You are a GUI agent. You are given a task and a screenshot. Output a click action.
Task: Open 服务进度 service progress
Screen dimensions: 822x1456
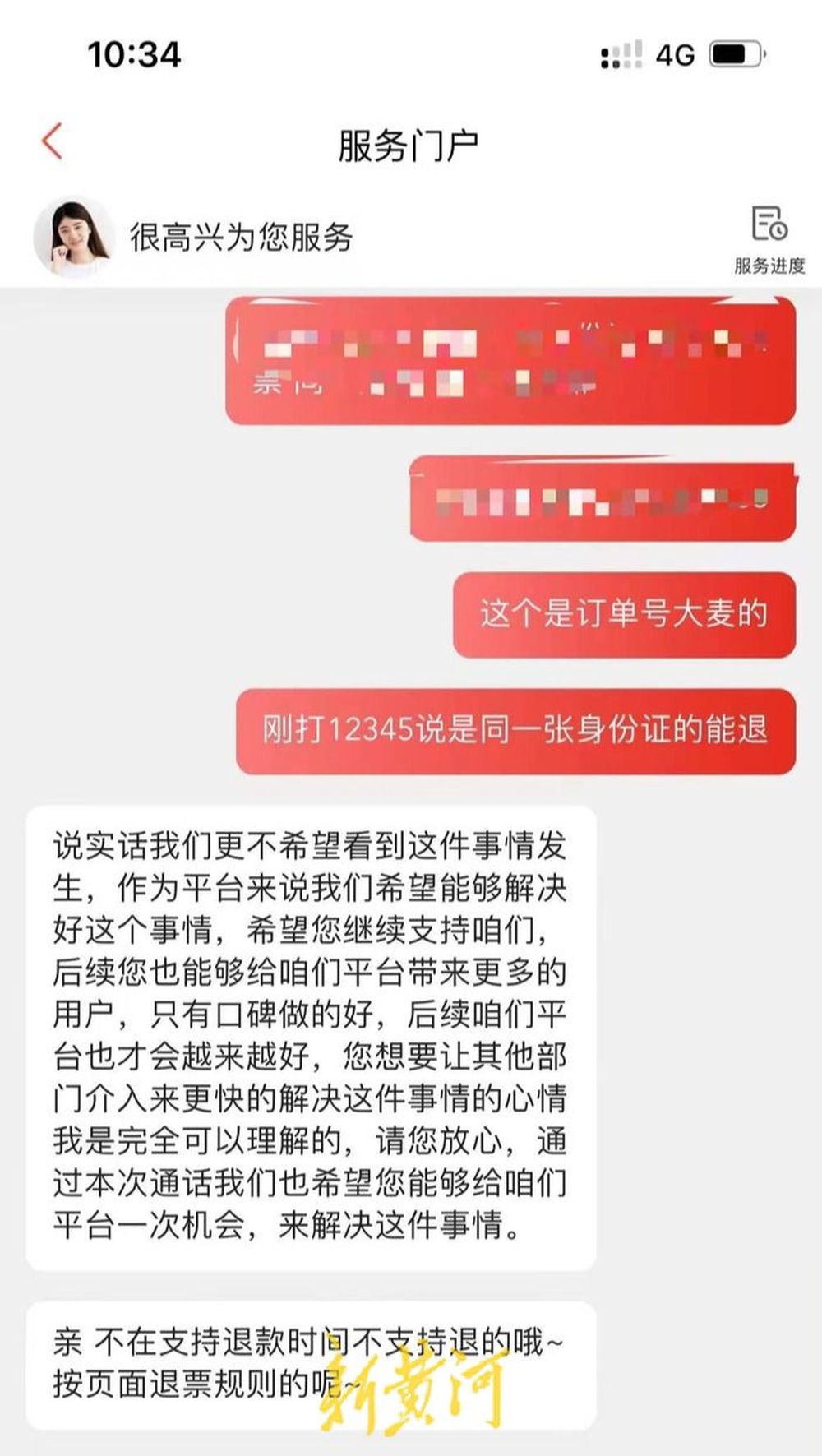[x=769, y=240]
